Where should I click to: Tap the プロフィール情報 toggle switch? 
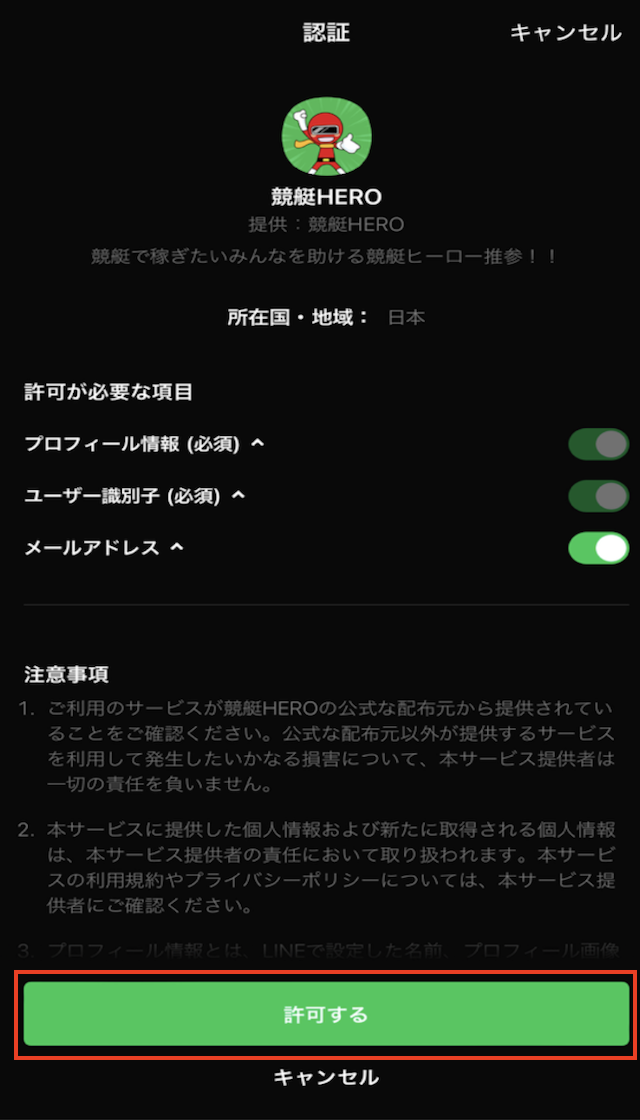click(599, 444)
